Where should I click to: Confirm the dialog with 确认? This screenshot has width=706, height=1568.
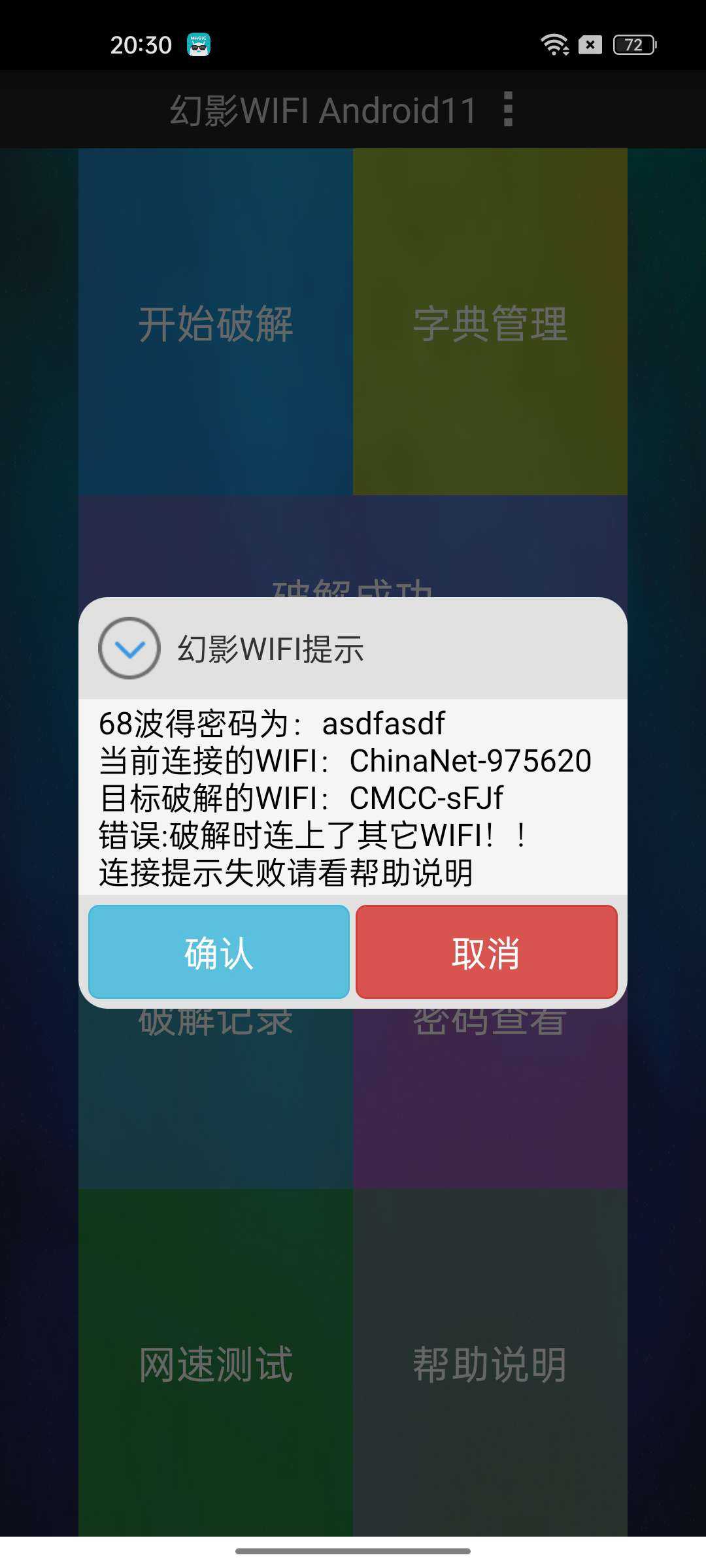pyautogui.click(x=219, y=952)
